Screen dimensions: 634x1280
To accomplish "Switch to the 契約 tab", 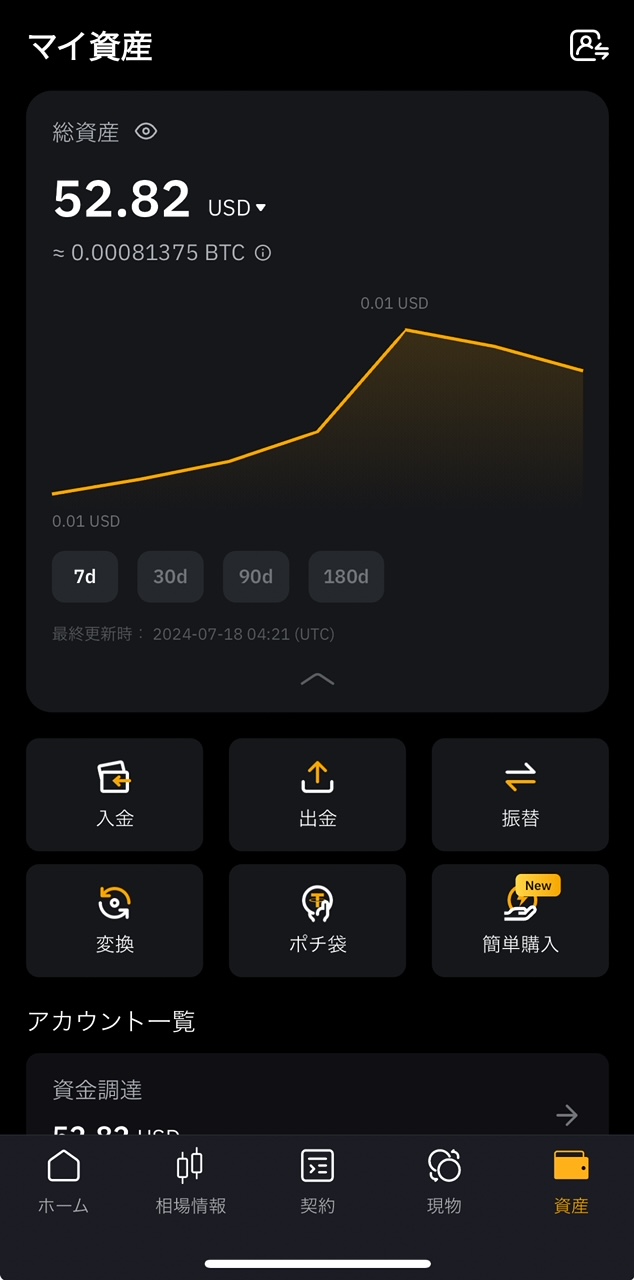I will click(x=317, y=1181).
